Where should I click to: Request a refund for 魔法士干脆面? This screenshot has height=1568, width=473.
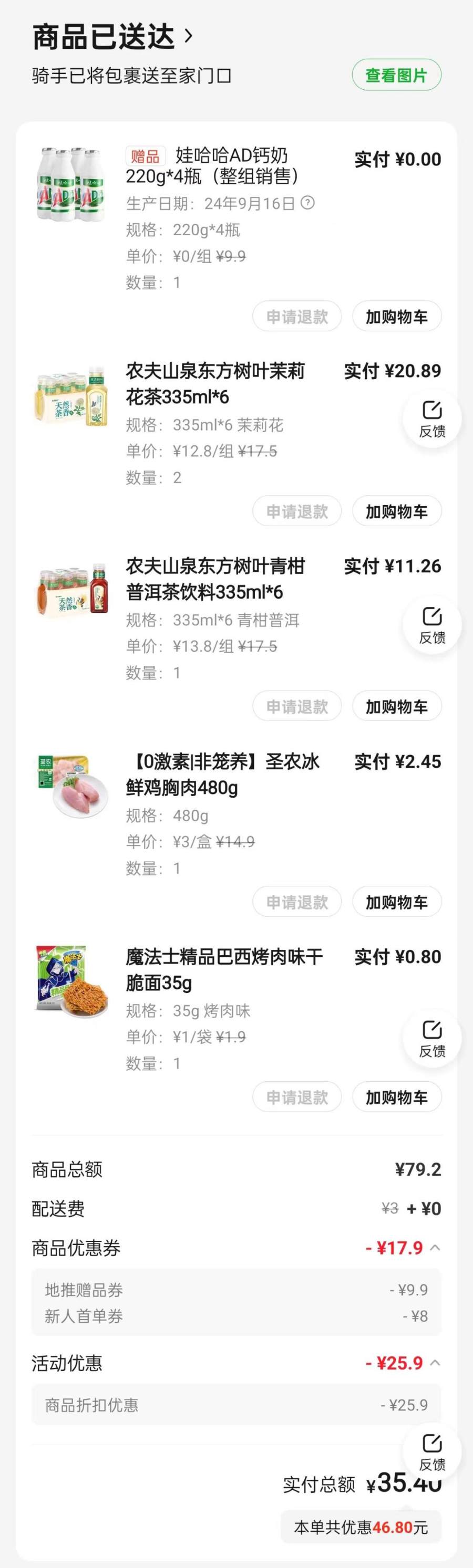[297, 1097]
